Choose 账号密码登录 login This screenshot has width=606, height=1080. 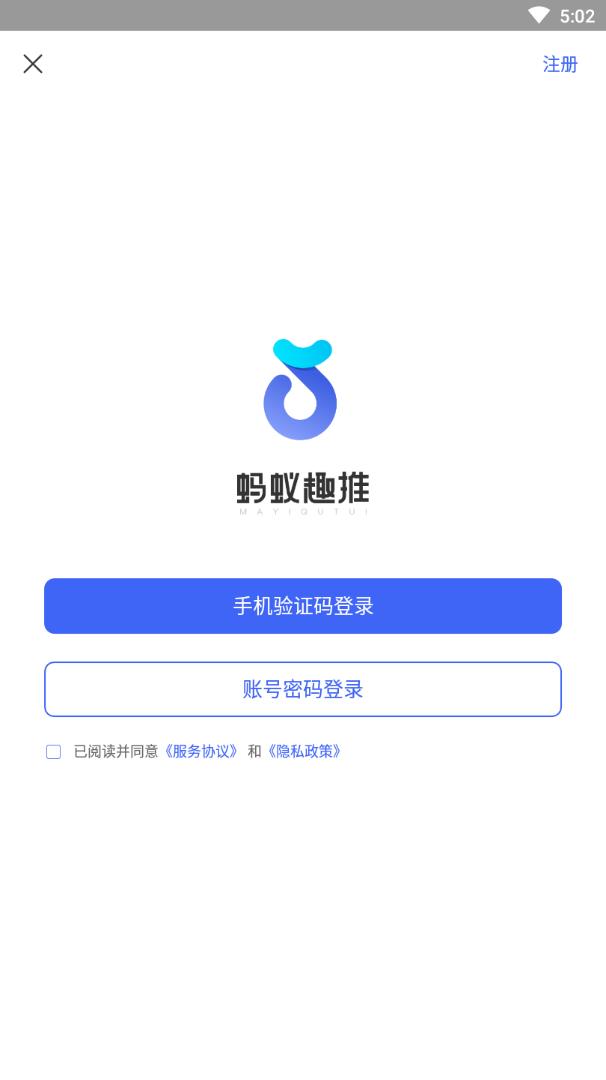pyautogui.click(x=303, y=689)
